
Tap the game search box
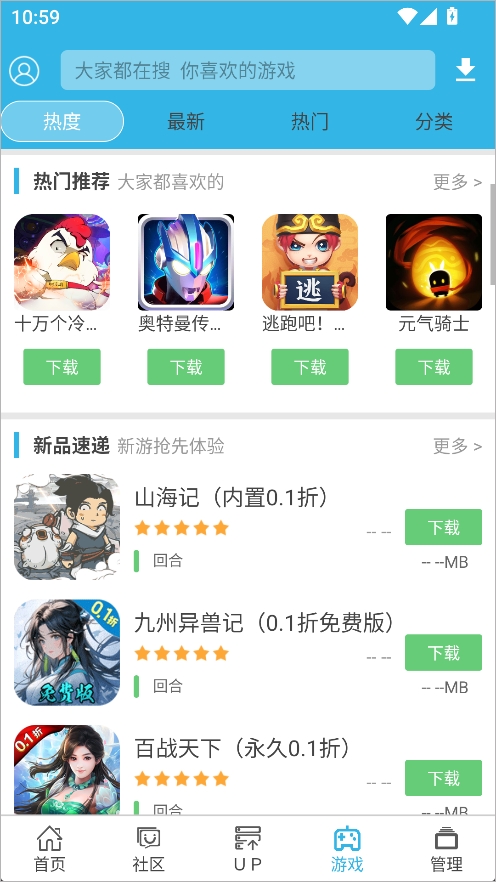coord(247,70)
